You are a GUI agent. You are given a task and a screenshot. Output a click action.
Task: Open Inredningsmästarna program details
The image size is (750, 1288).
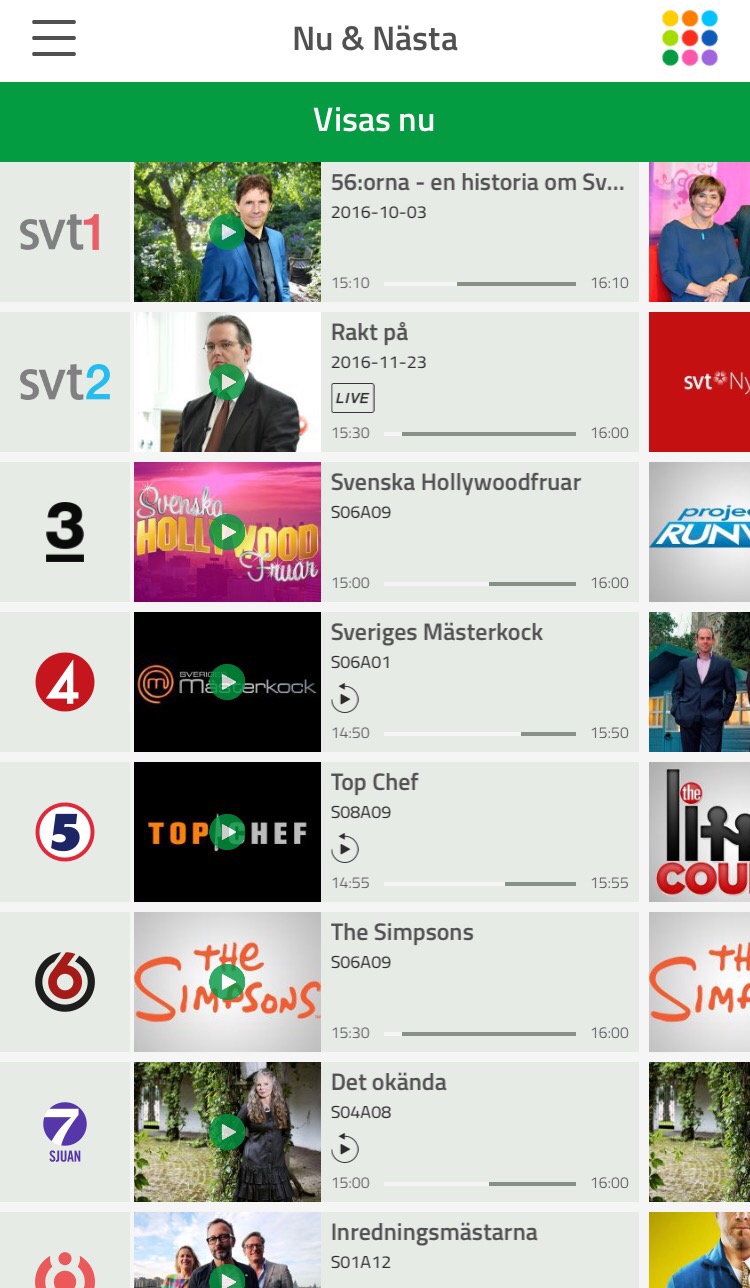[434, 1232]
